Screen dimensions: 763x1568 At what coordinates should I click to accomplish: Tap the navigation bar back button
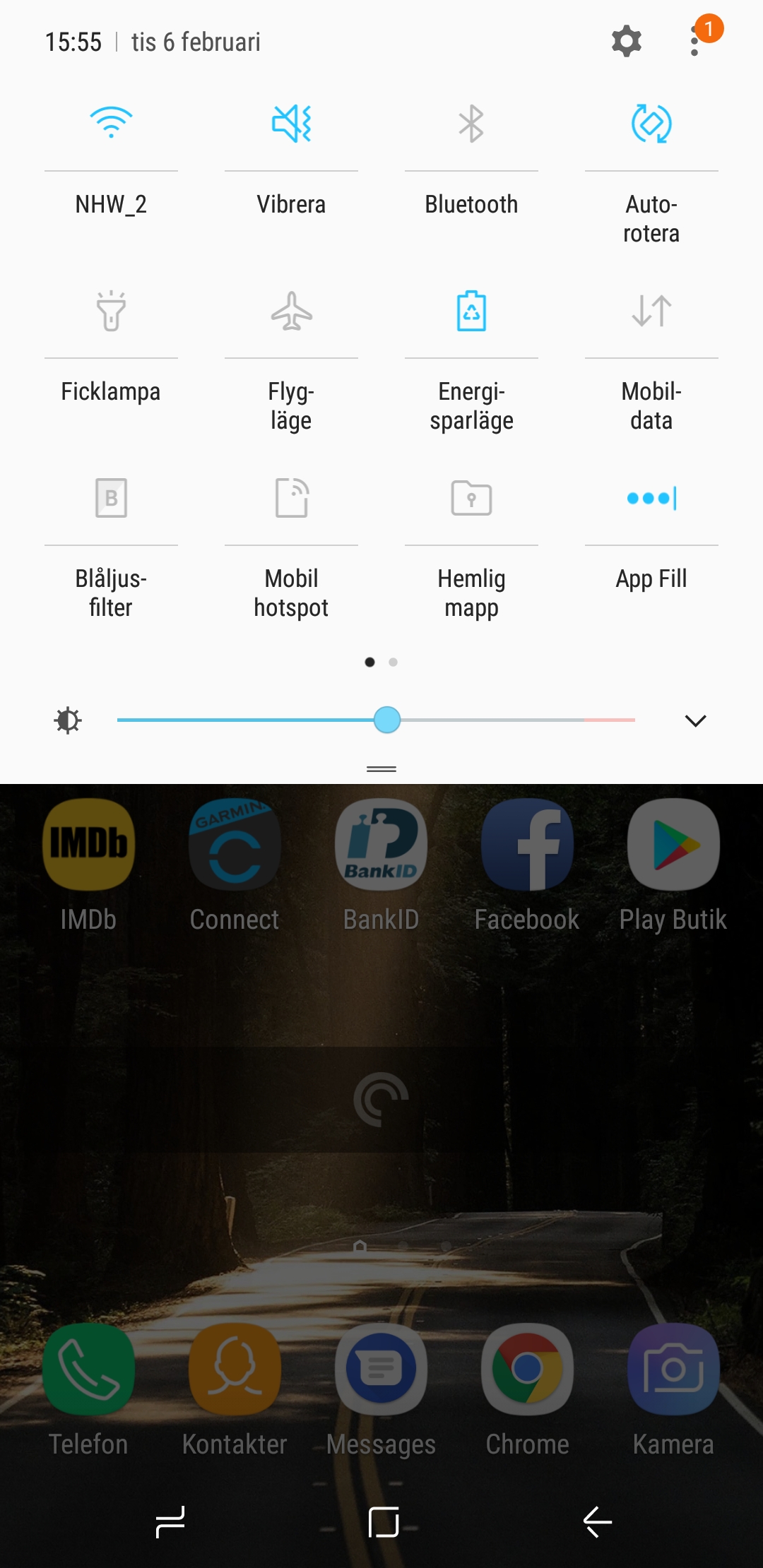[597, 1521]
